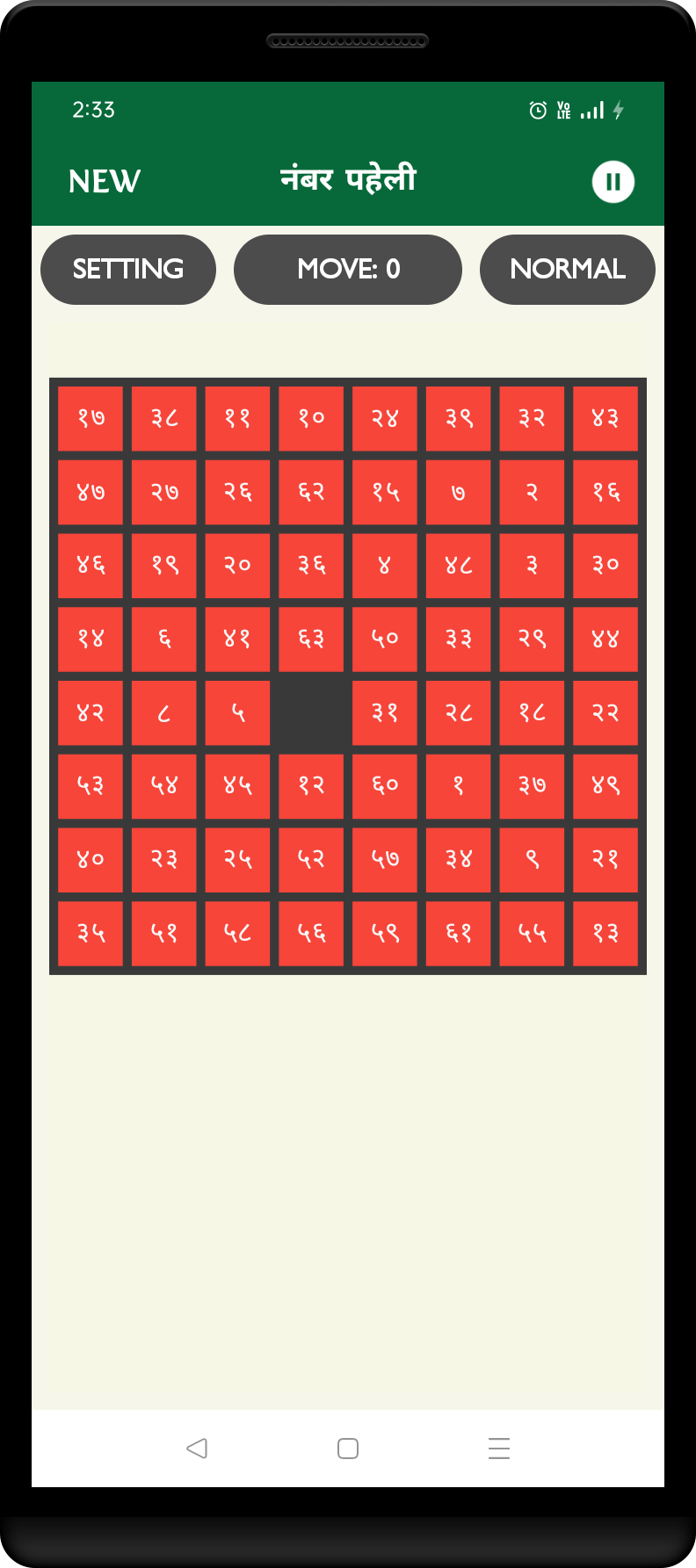Tap tile ३५ in the bottom-left corner
The width and height of the screenshot is (696, 1568).
click(91, 933)
